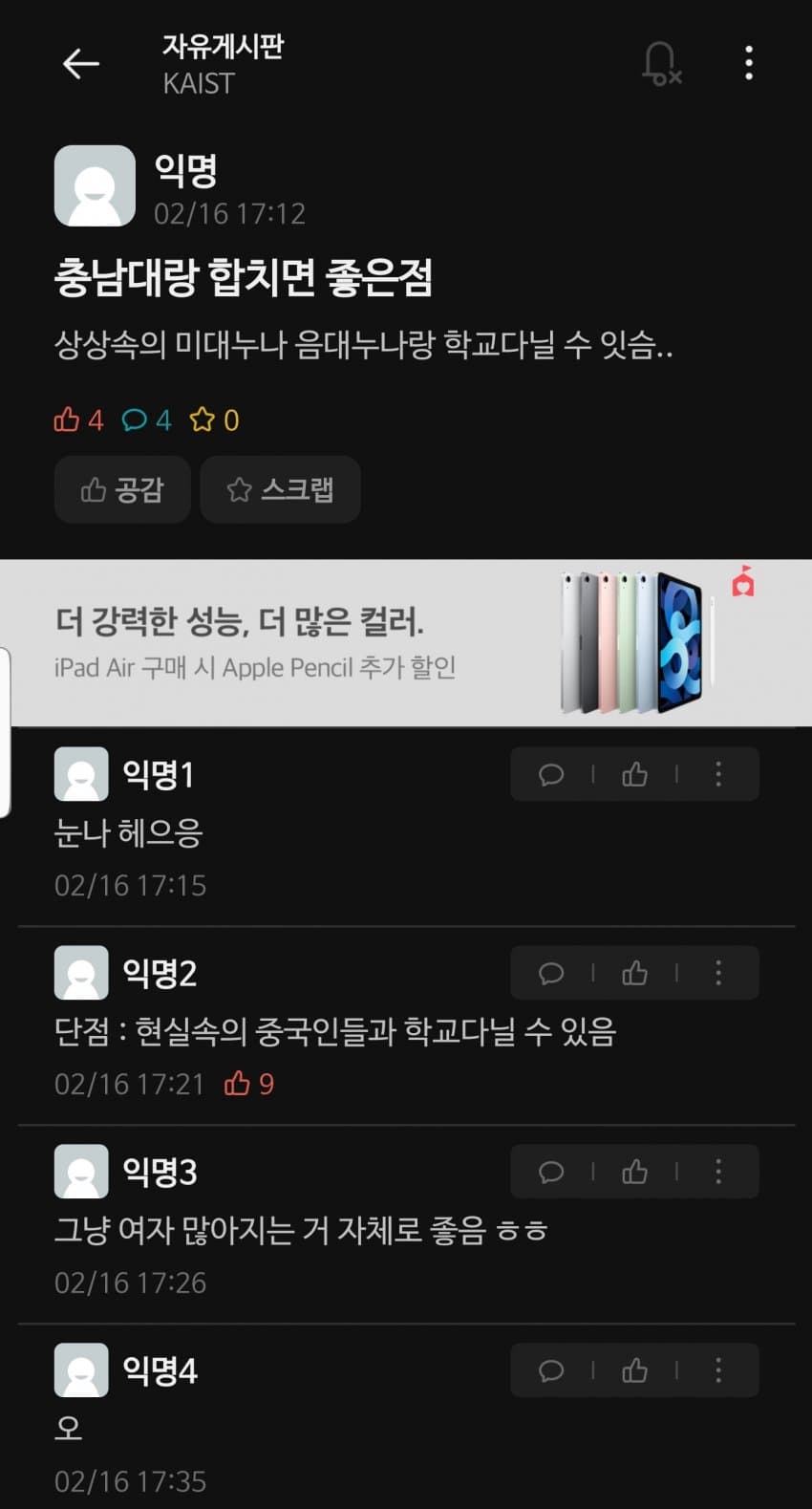Open more options for 익명4's comment
This screenshot has height=1509, width=812.
coord(718,1370)
